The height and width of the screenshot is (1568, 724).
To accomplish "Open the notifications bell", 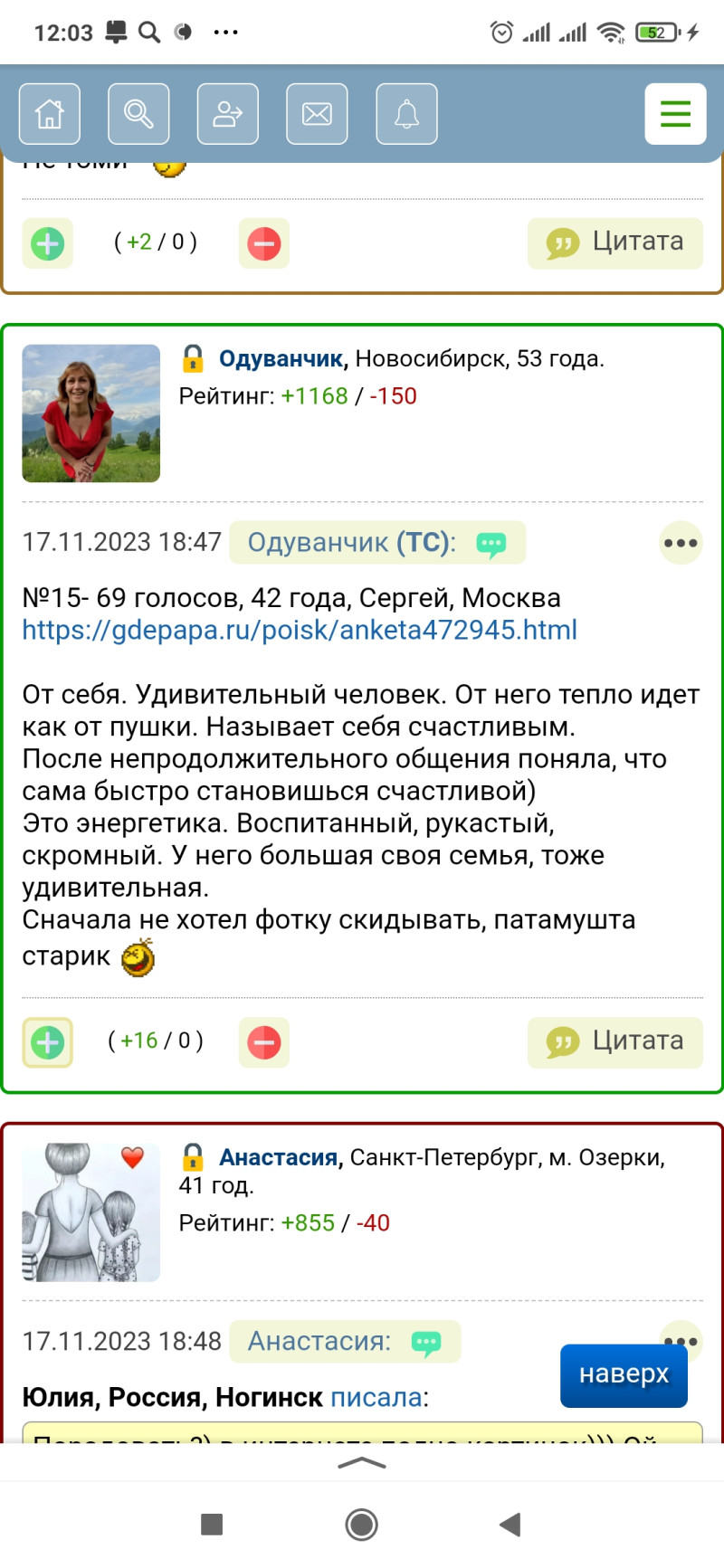I will [406, 114].
